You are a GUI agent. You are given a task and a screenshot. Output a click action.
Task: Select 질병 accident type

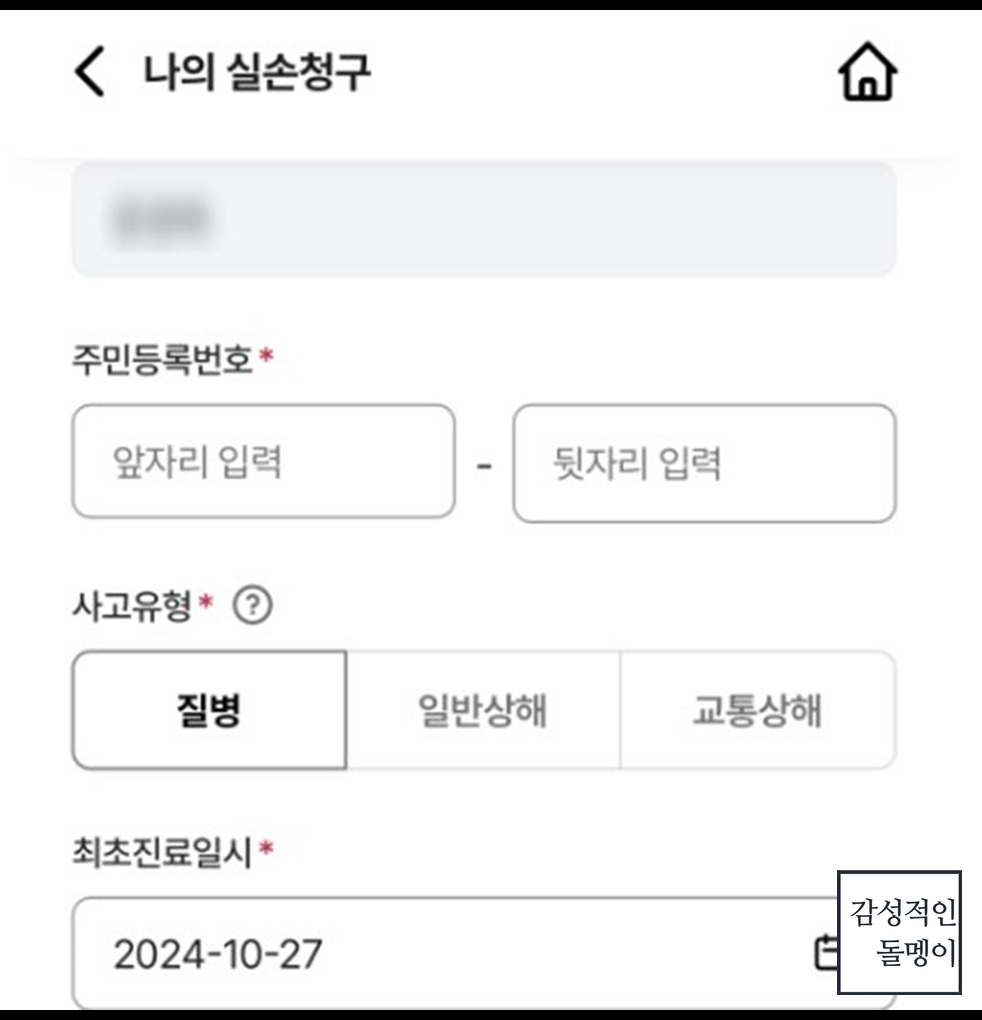pos(209,710)
